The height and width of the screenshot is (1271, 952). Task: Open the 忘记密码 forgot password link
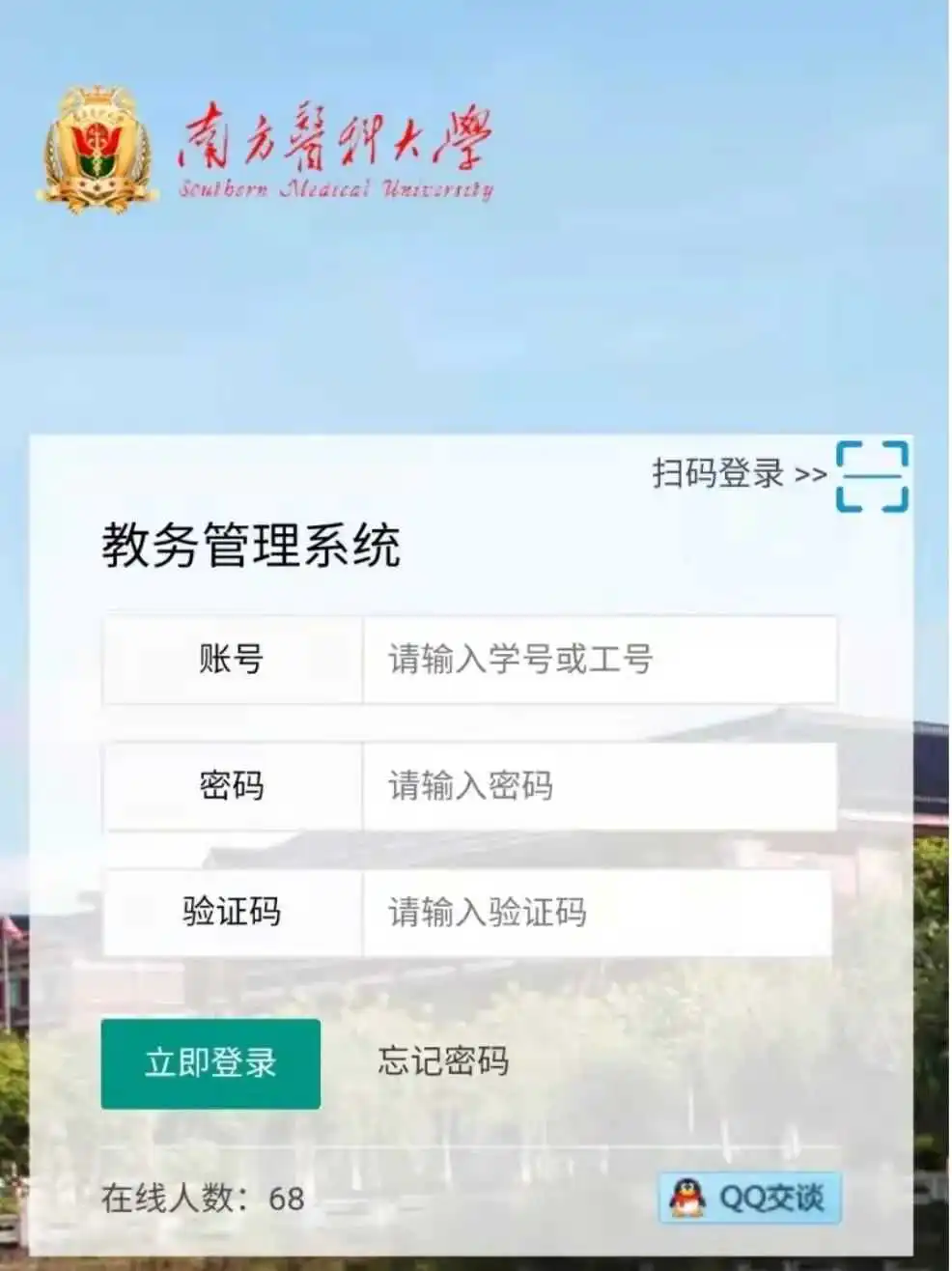click(x=443, y=1061)
